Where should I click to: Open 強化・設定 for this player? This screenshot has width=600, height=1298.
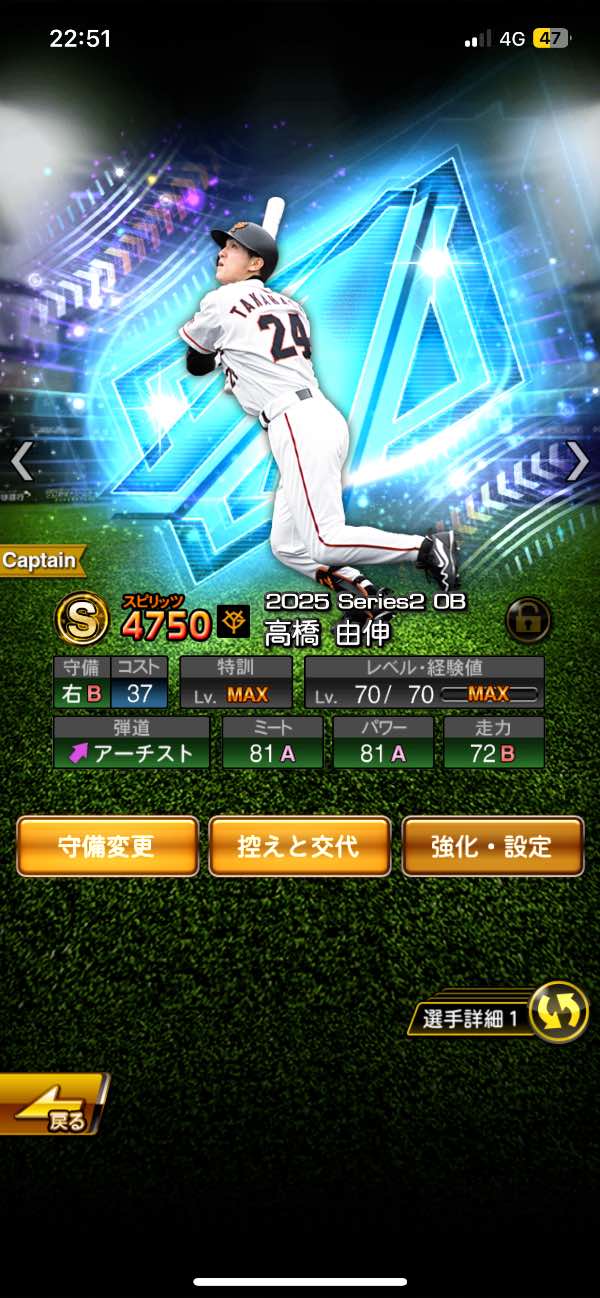tap(492, 846)
